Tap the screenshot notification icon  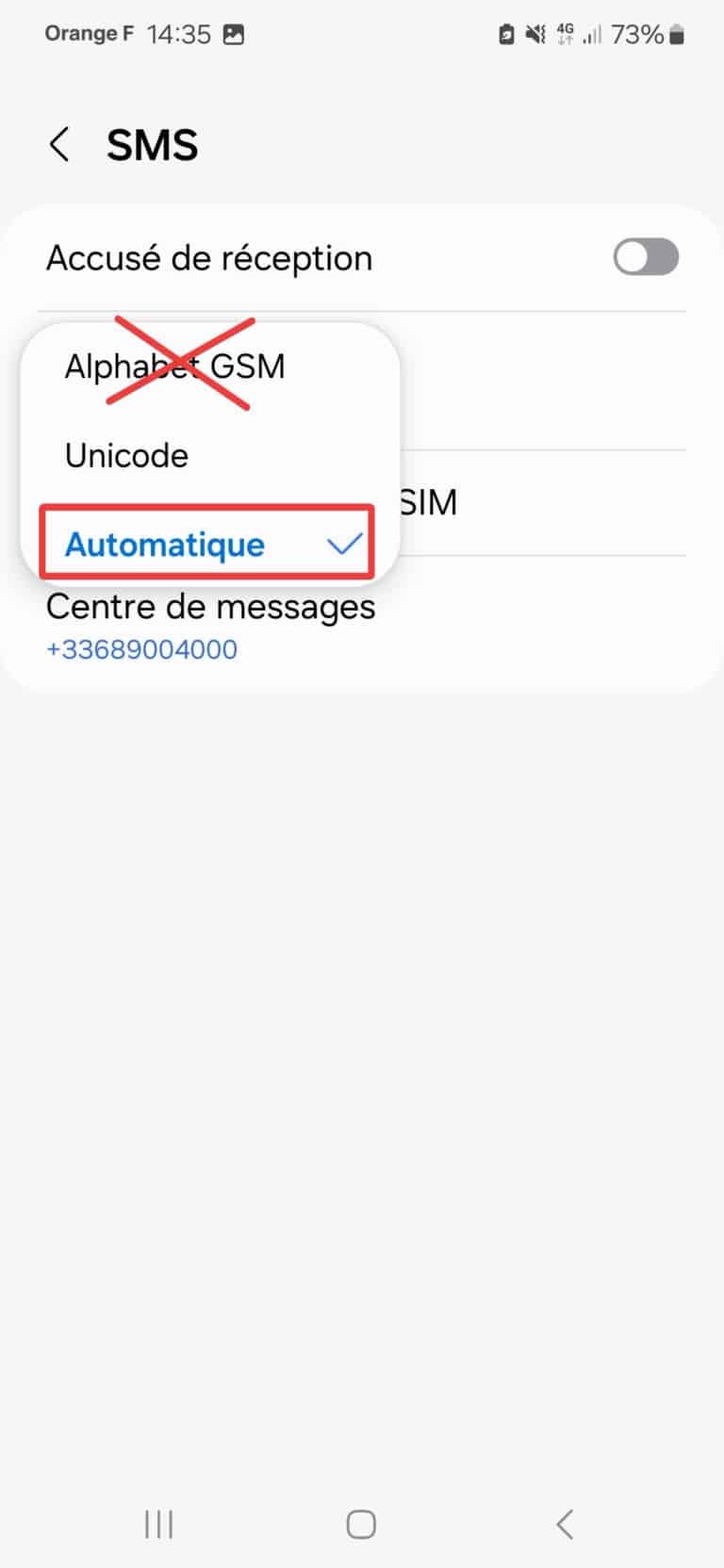click(234, 34)
